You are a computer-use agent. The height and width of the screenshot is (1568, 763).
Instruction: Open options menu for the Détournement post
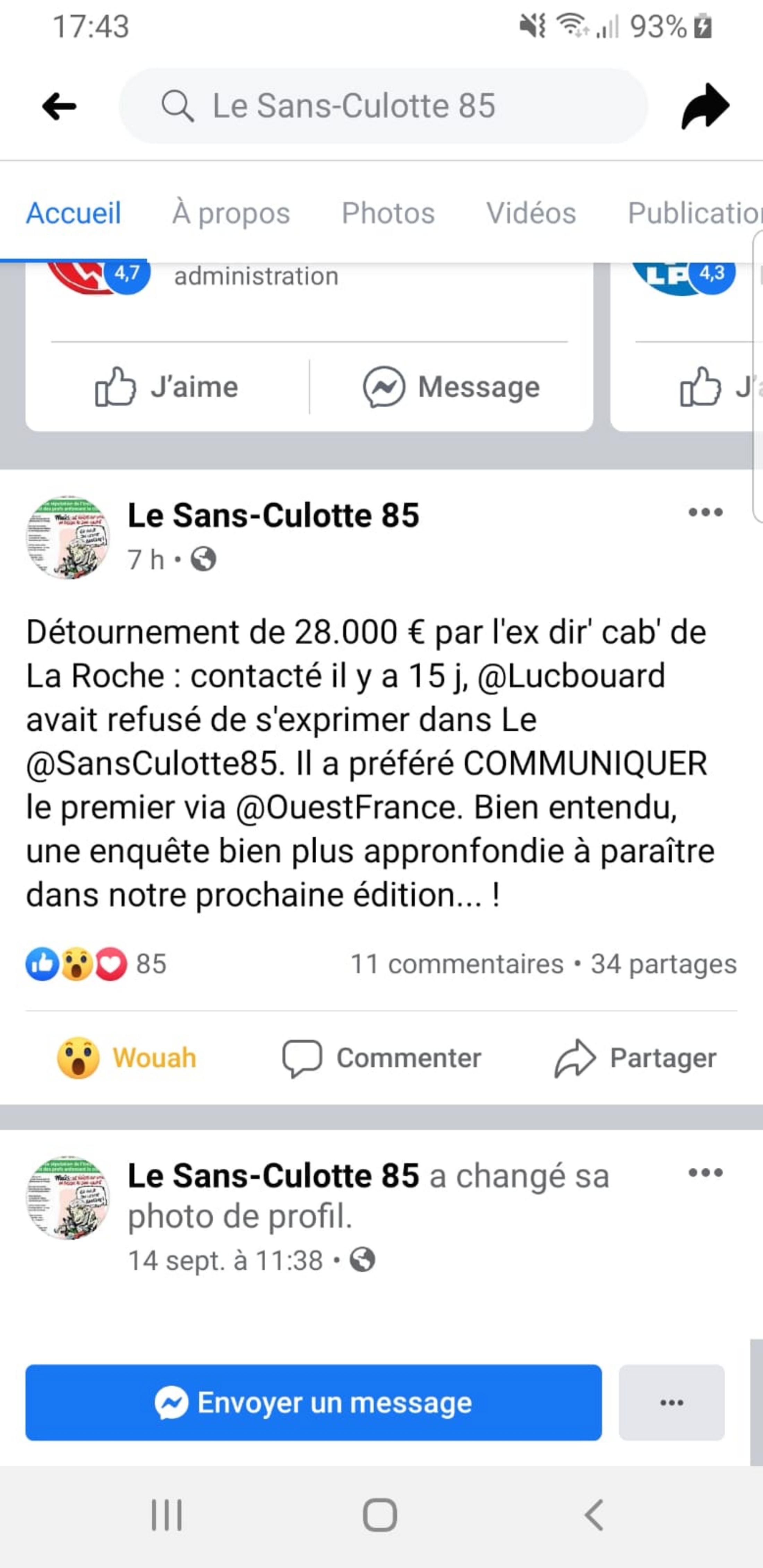point(705,512)
